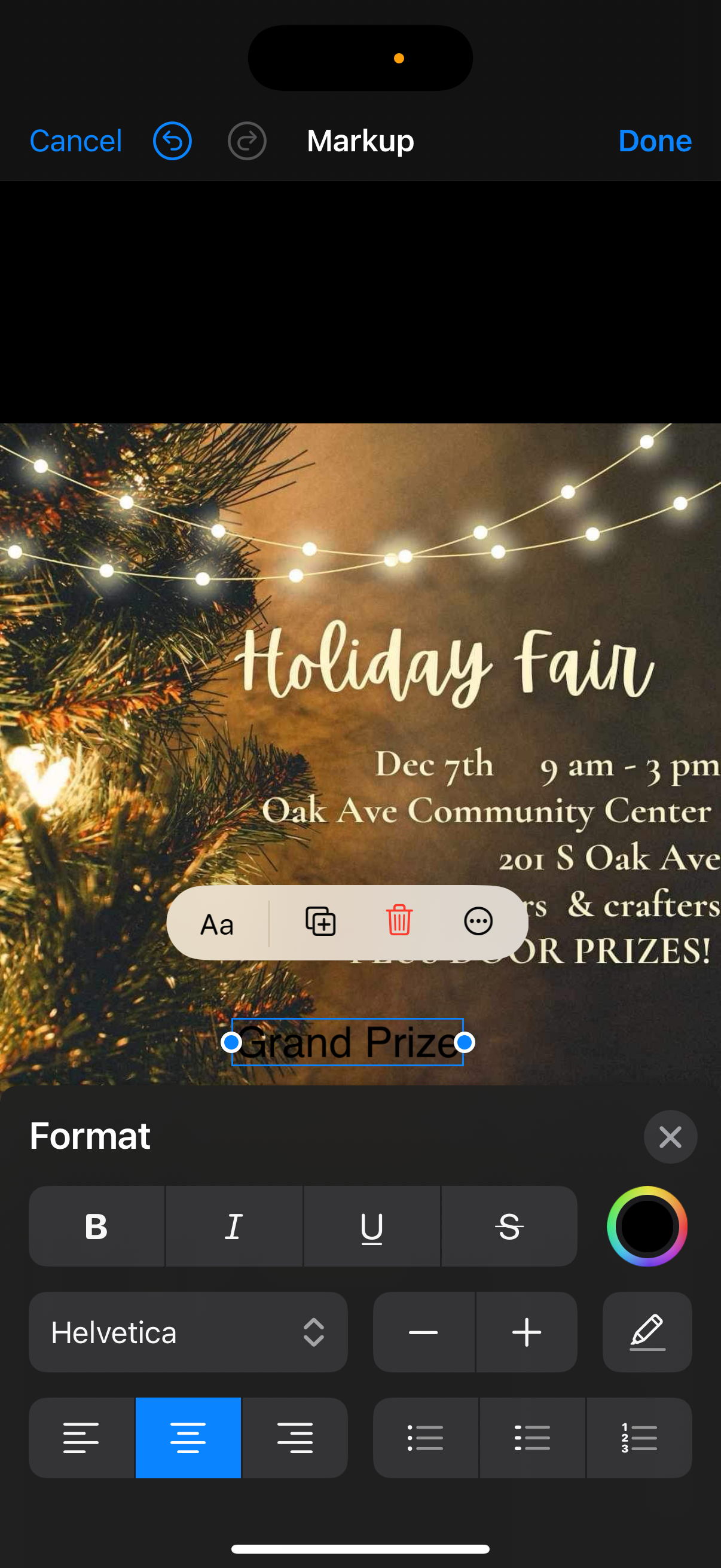
Task: Delete the Grand Prize text box
Action: pos(399,920)
